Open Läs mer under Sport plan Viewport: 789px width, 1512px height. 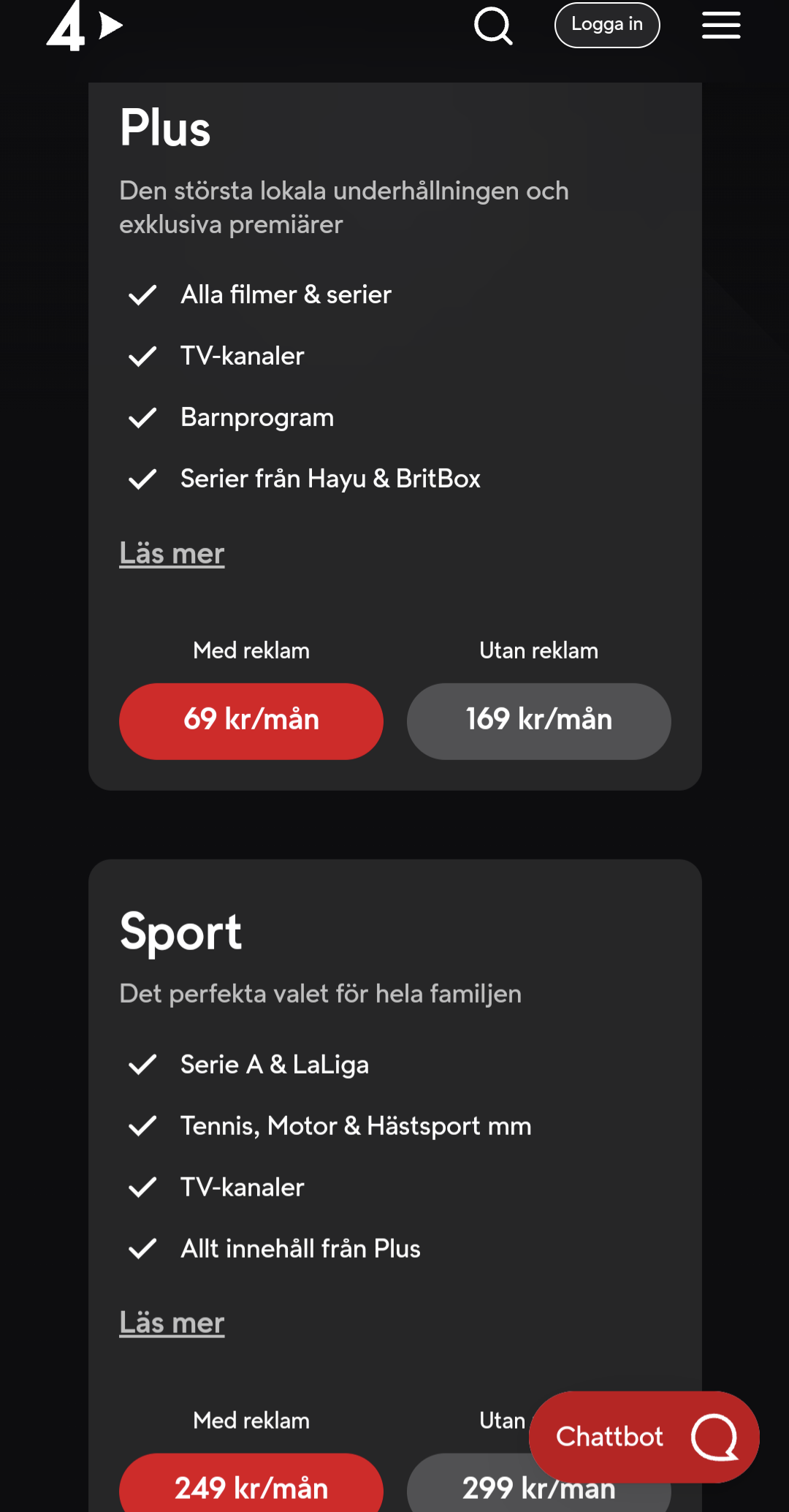pyautogui.click(x=172, y=1323)
